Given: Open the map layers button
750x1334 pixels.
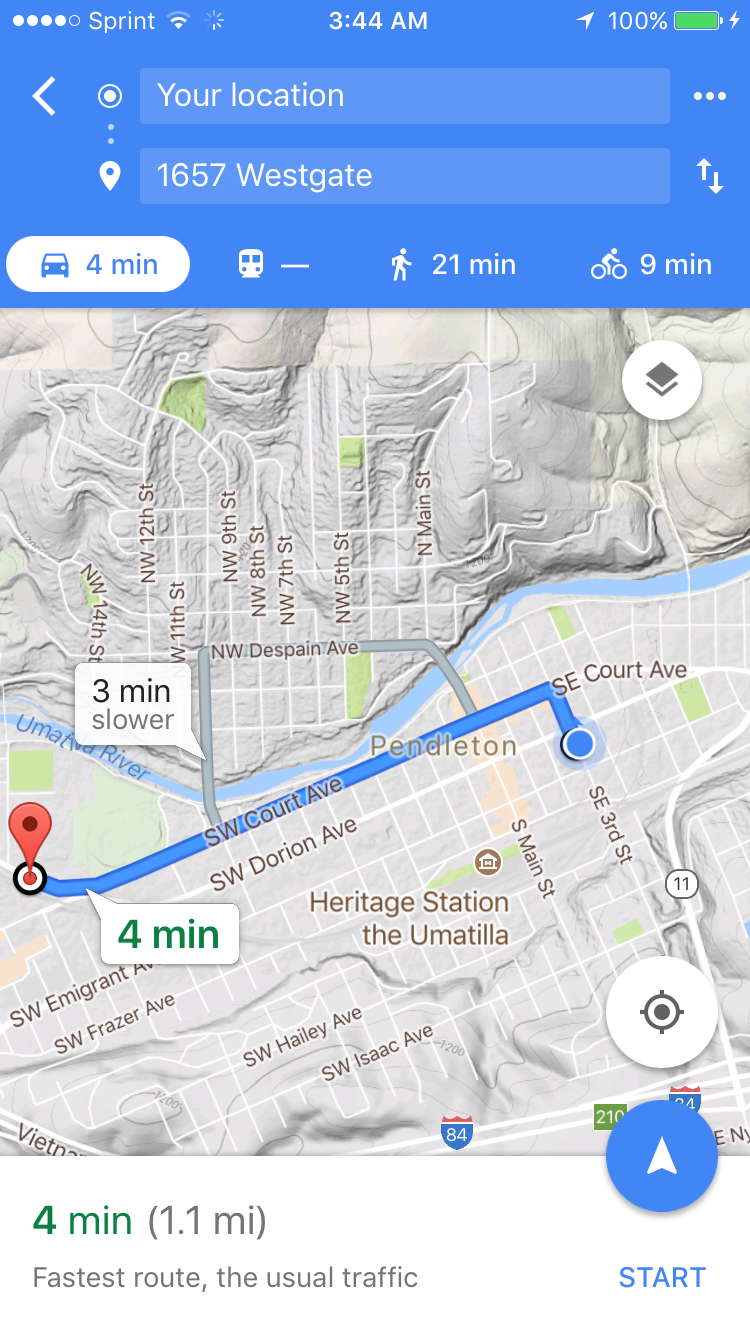Looking at the screenshot, I should coord(661,380).
